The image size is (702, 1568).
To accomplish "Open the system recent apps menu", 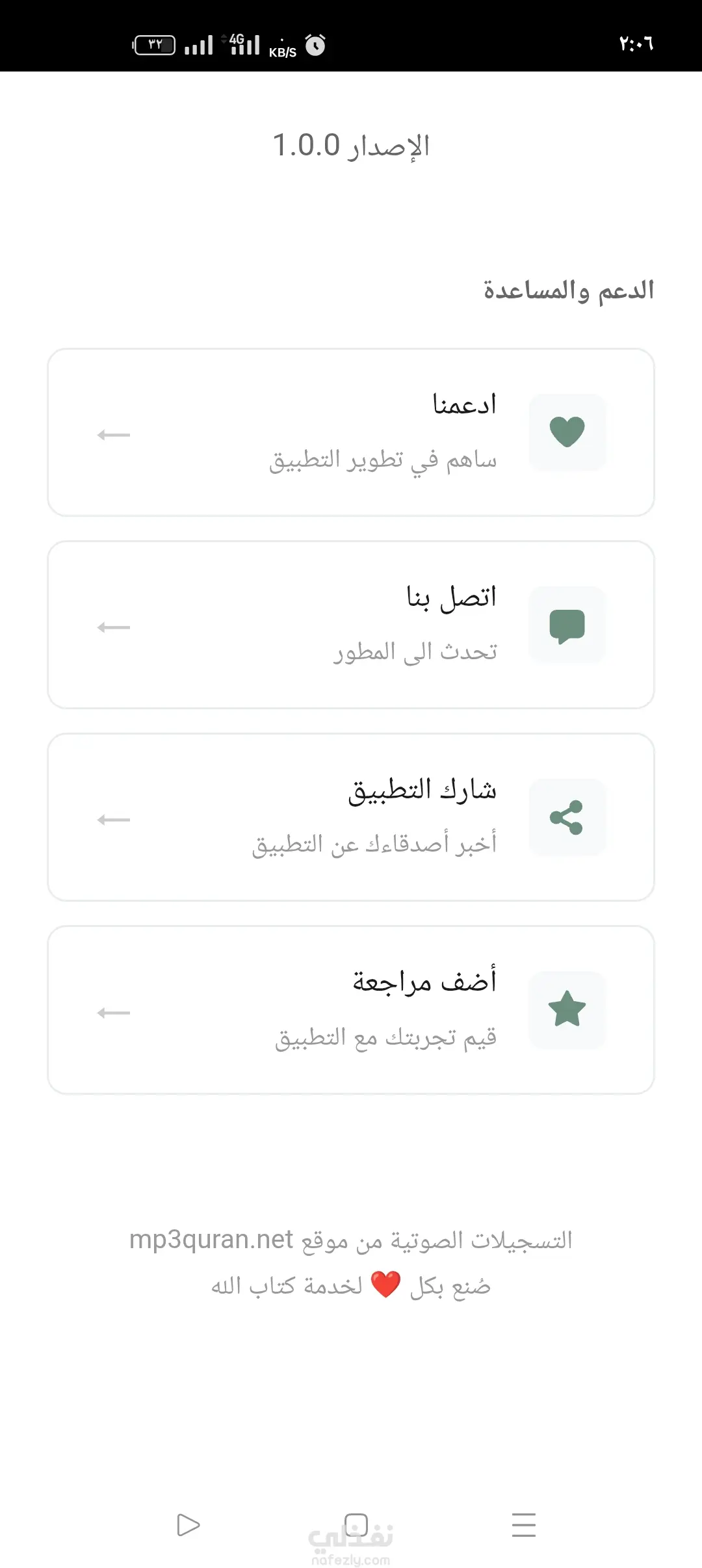I will pyautogui.click(x=523, y=1524).
